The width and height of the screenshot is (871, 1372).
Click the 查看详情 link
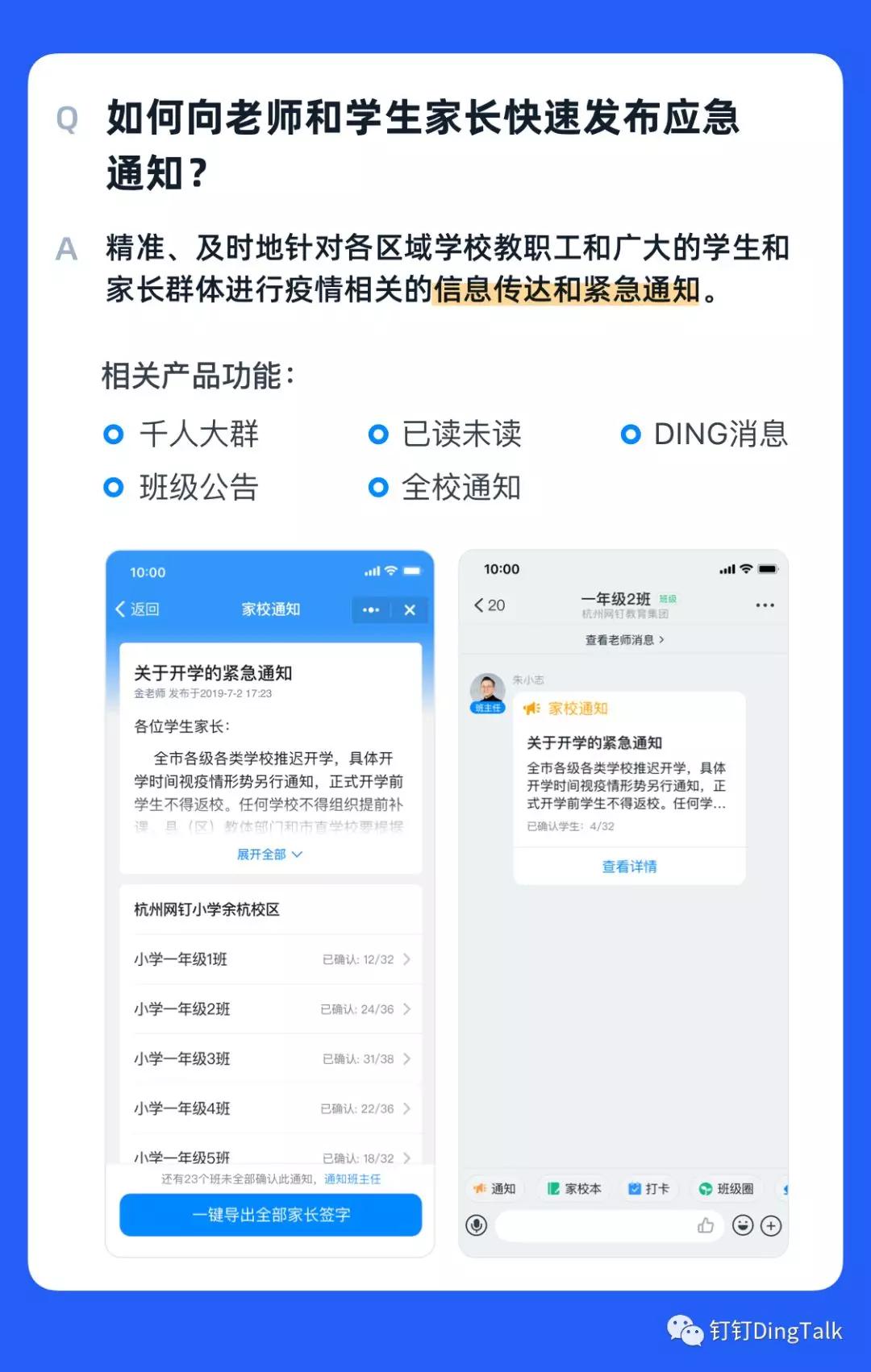(628, 866)
